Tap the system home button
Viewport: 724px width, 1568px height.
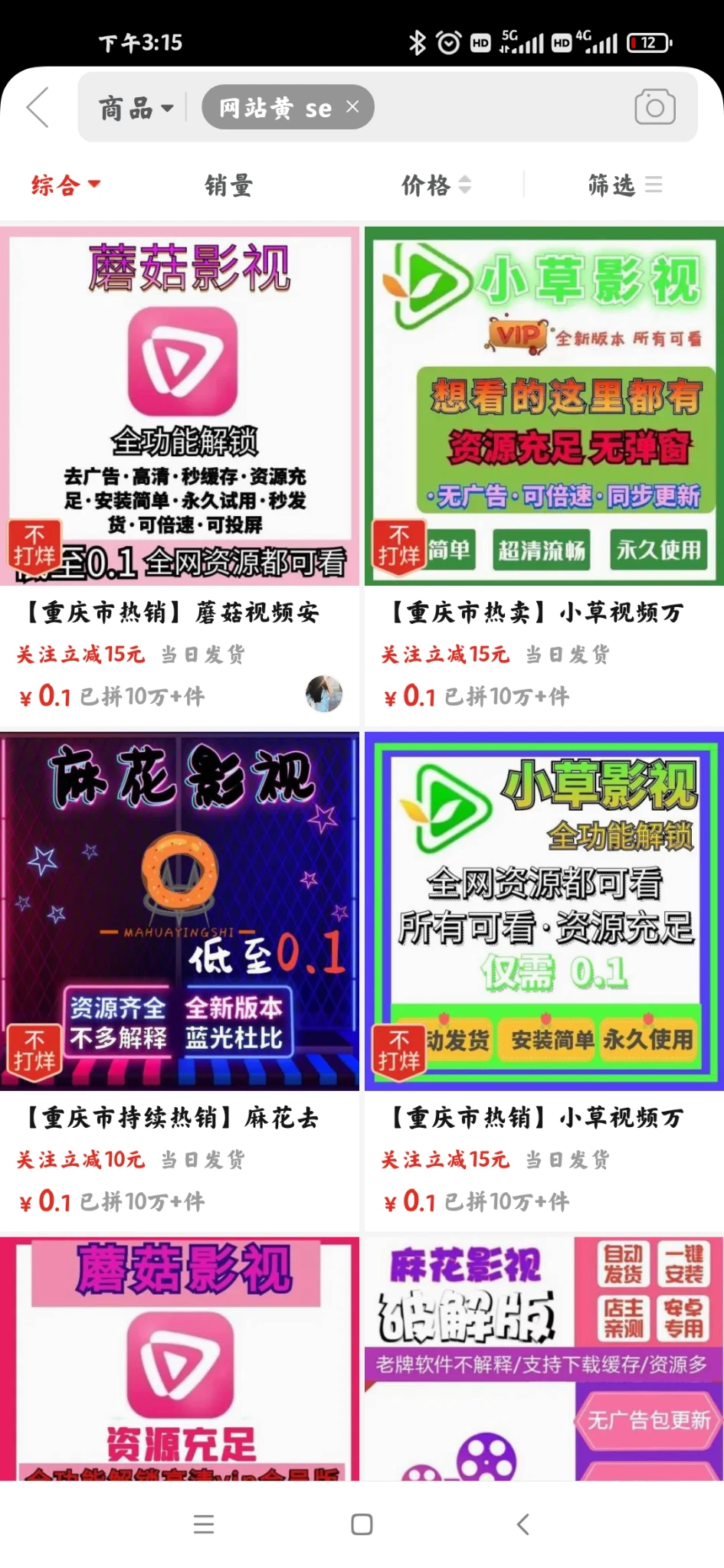[x=362, y=1524]
